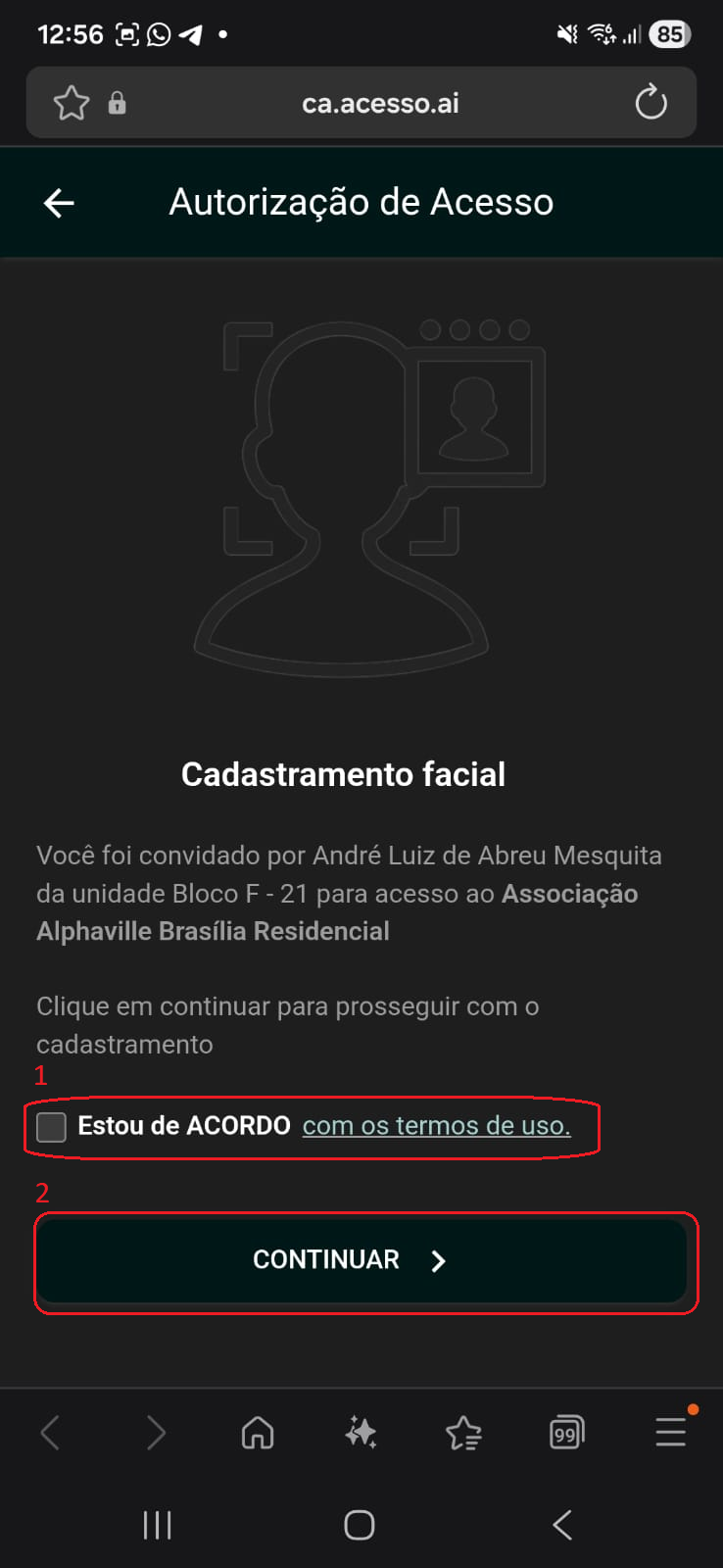Tap the ca.acesso.ai address bar

380,103
